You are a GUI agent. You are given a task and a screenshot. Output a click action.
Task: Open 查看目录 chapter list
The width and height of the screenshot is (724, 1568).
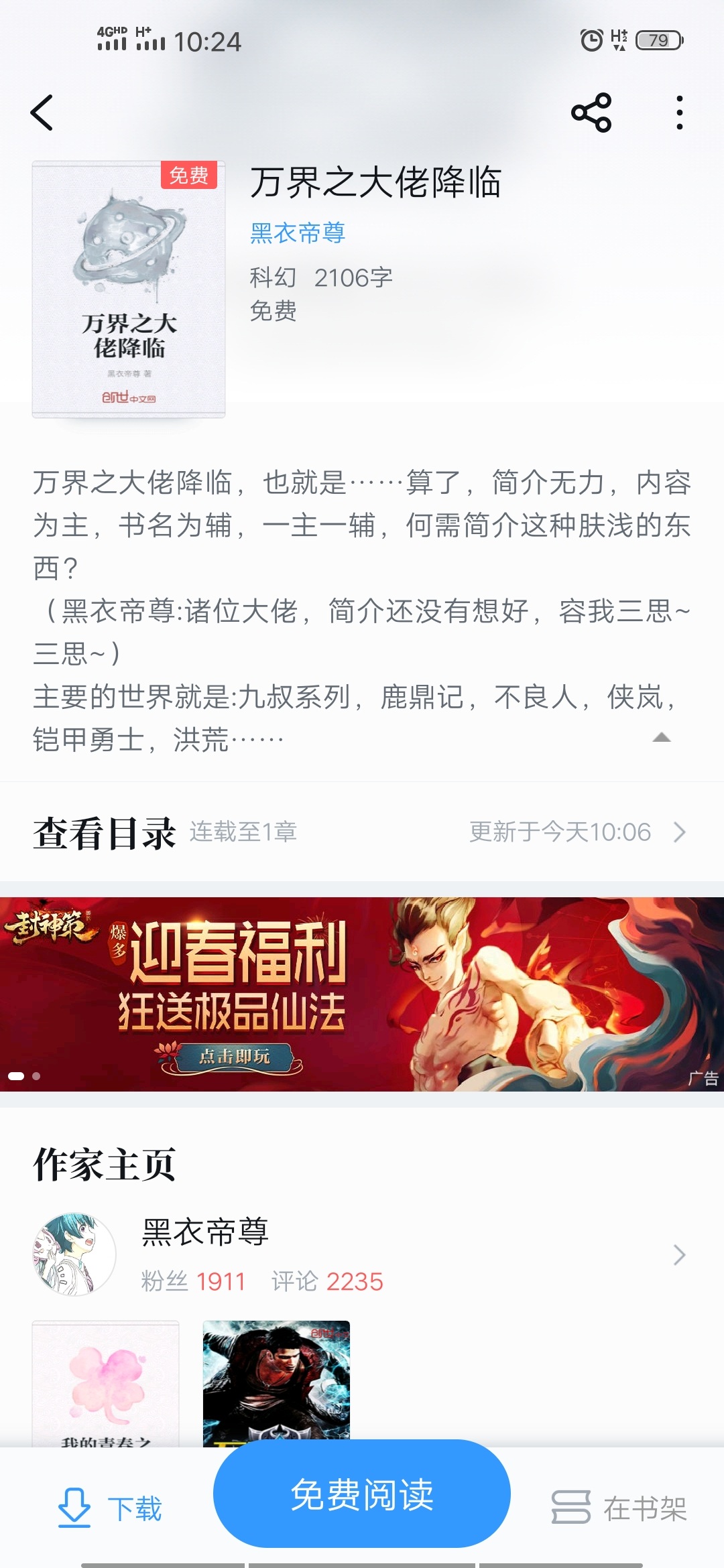pos(361,832)
